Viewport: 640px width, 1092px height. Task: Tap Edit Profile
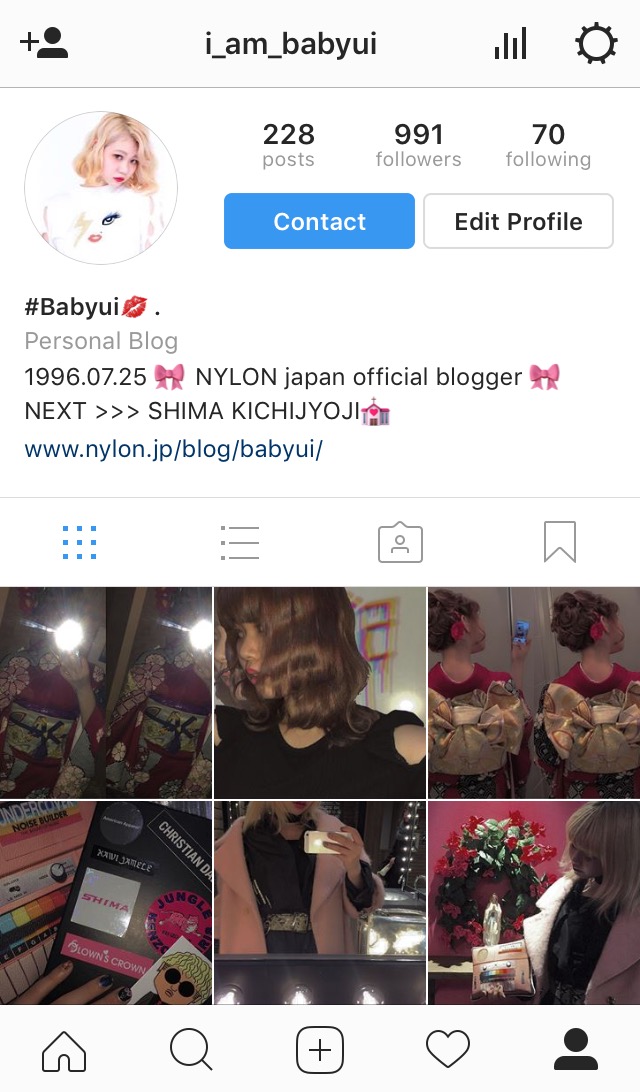[518, 221]
